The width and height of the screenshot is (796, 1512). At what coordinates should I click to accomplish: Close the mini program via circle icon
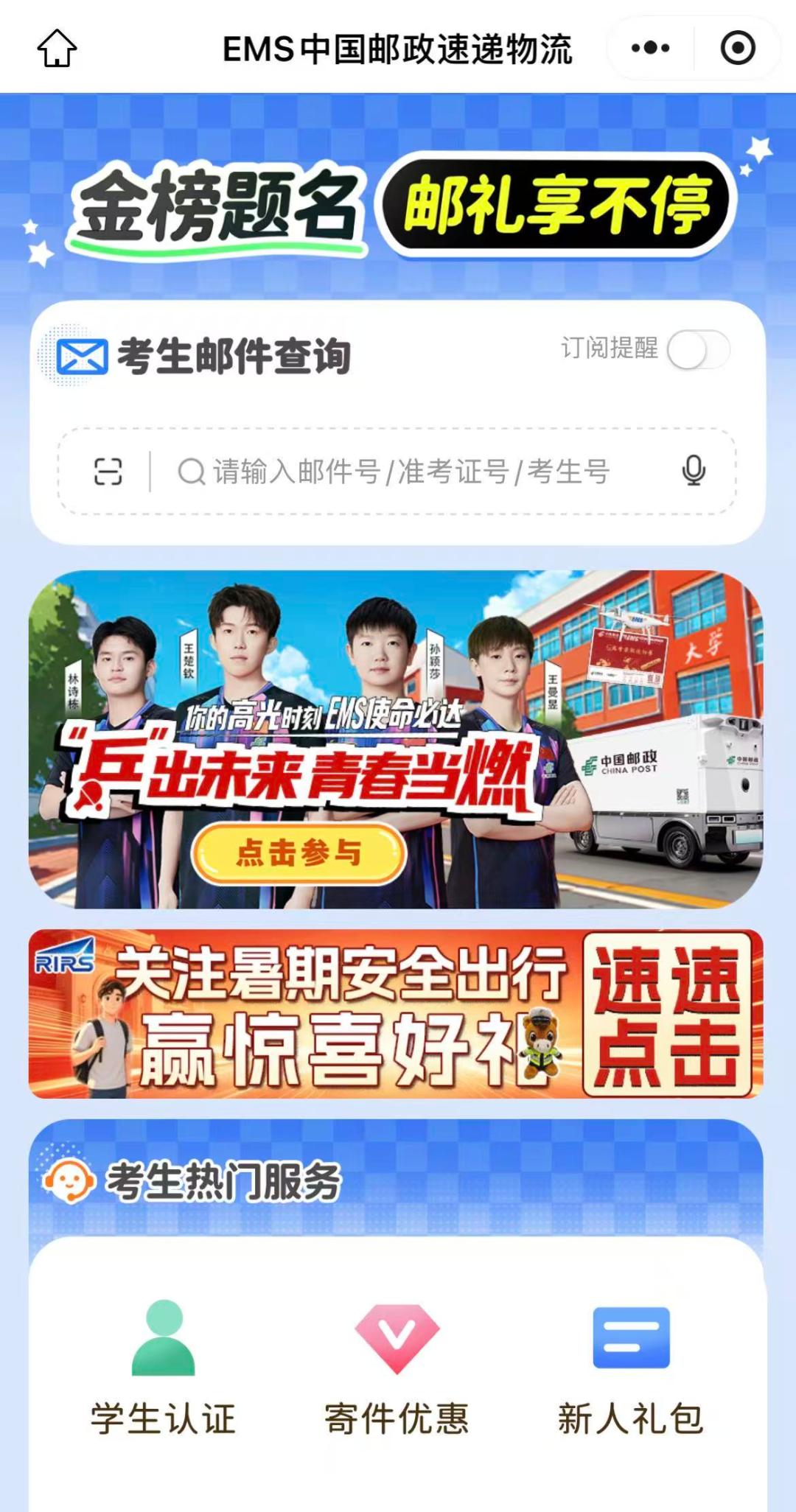point(738,49)
